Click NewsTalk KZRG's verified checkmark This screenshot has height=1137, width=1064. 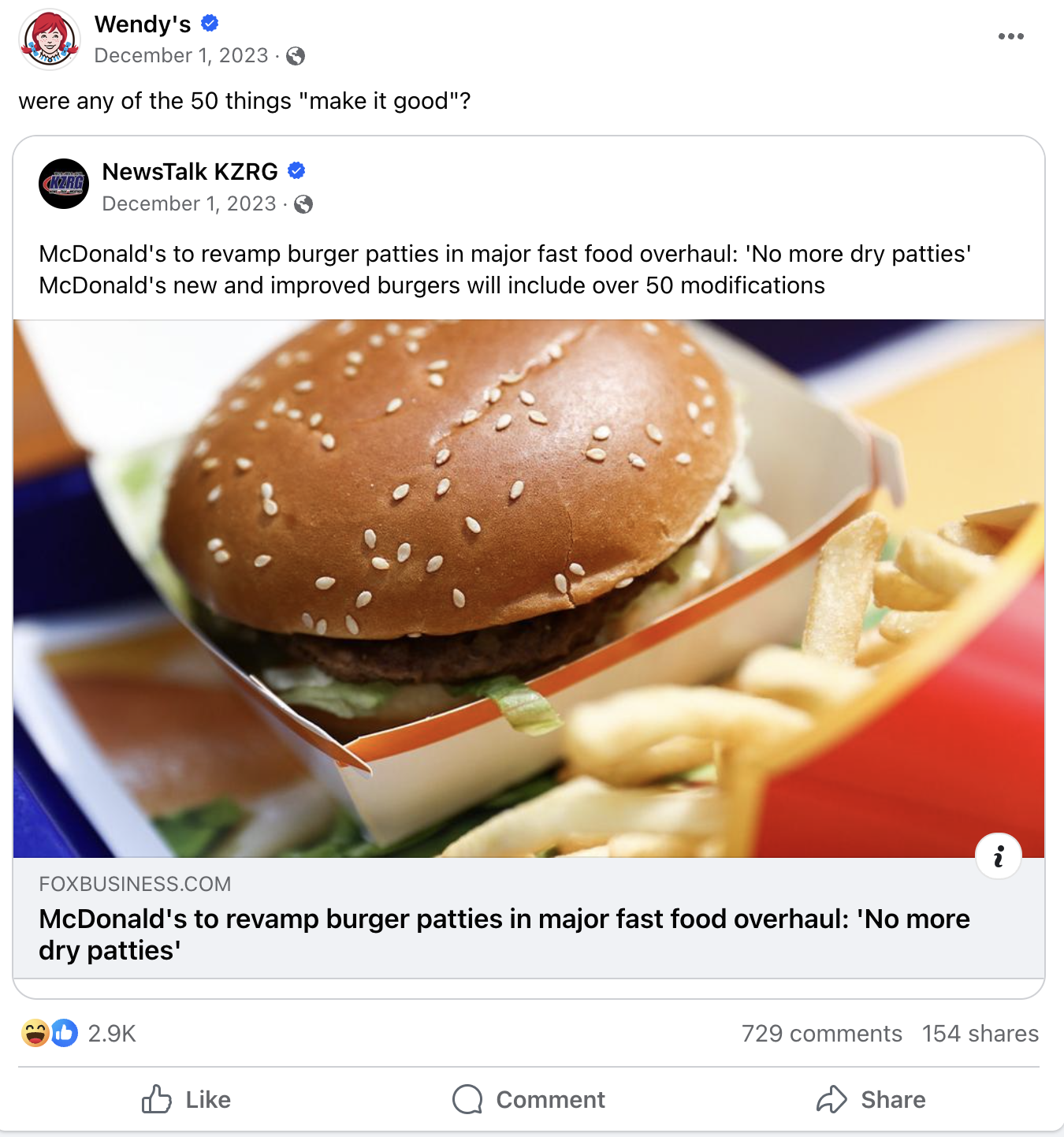point(297,170)
